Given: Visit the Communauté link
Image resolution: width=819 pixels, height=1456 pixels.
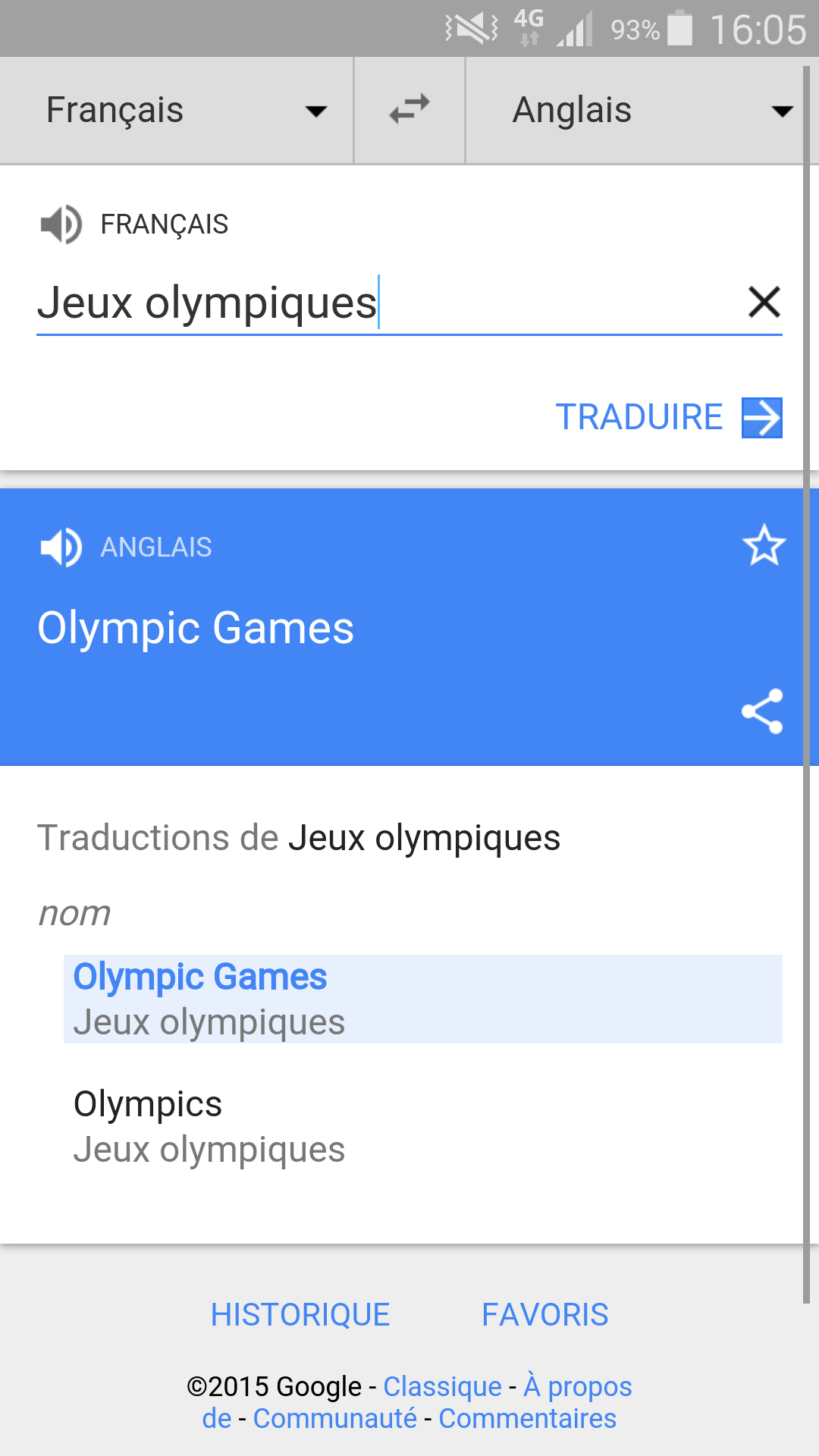Looking at the screenshot, I should click(334, 1418).
